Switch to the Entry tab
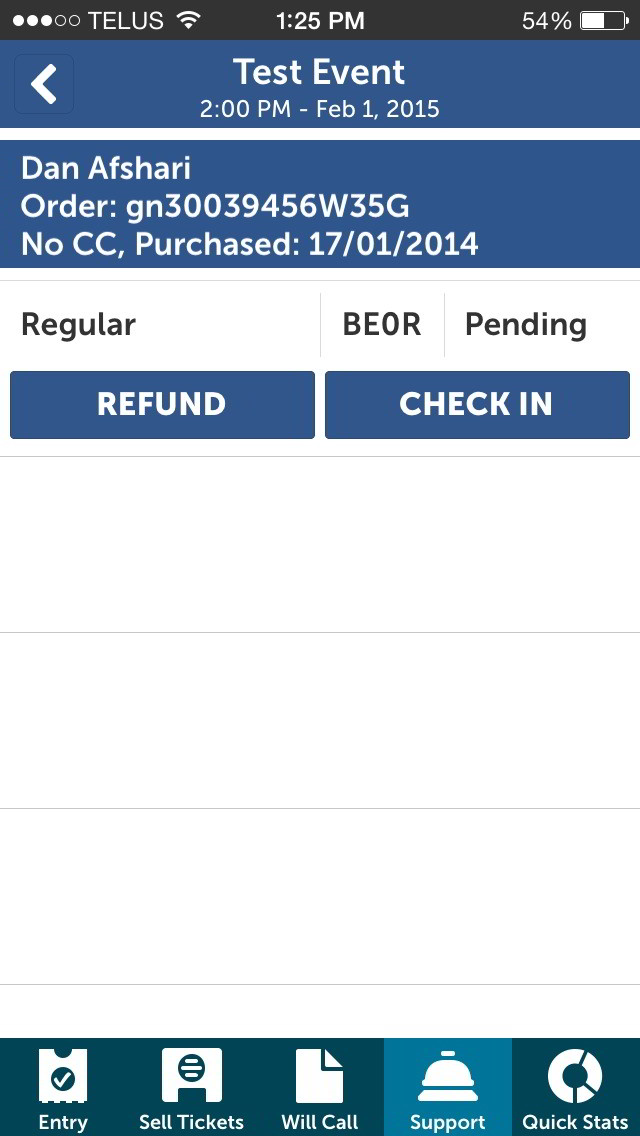 64,1087
